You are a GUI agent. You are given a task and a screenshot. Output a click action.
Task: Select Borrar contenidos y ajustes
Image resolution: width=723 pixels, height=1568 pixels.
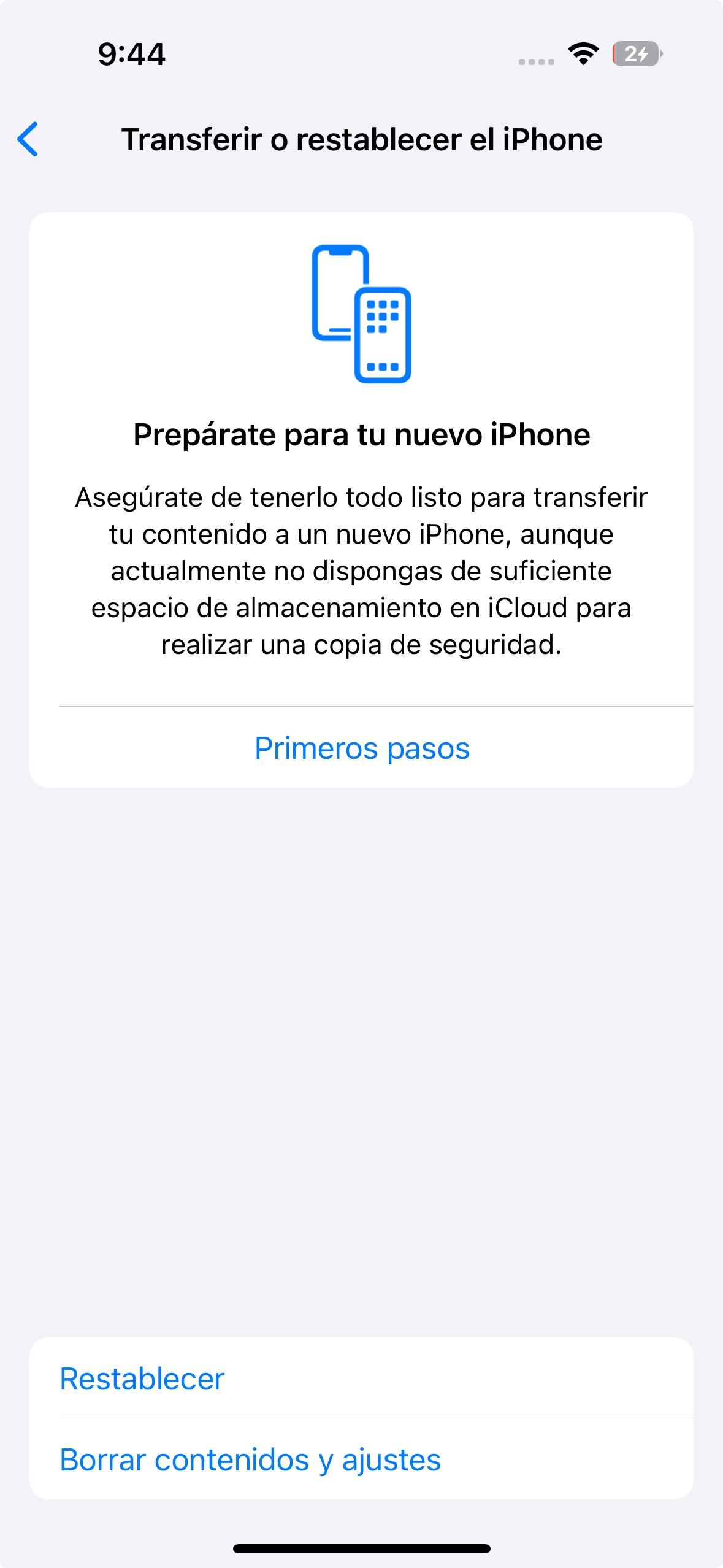tap(250, 1460)
